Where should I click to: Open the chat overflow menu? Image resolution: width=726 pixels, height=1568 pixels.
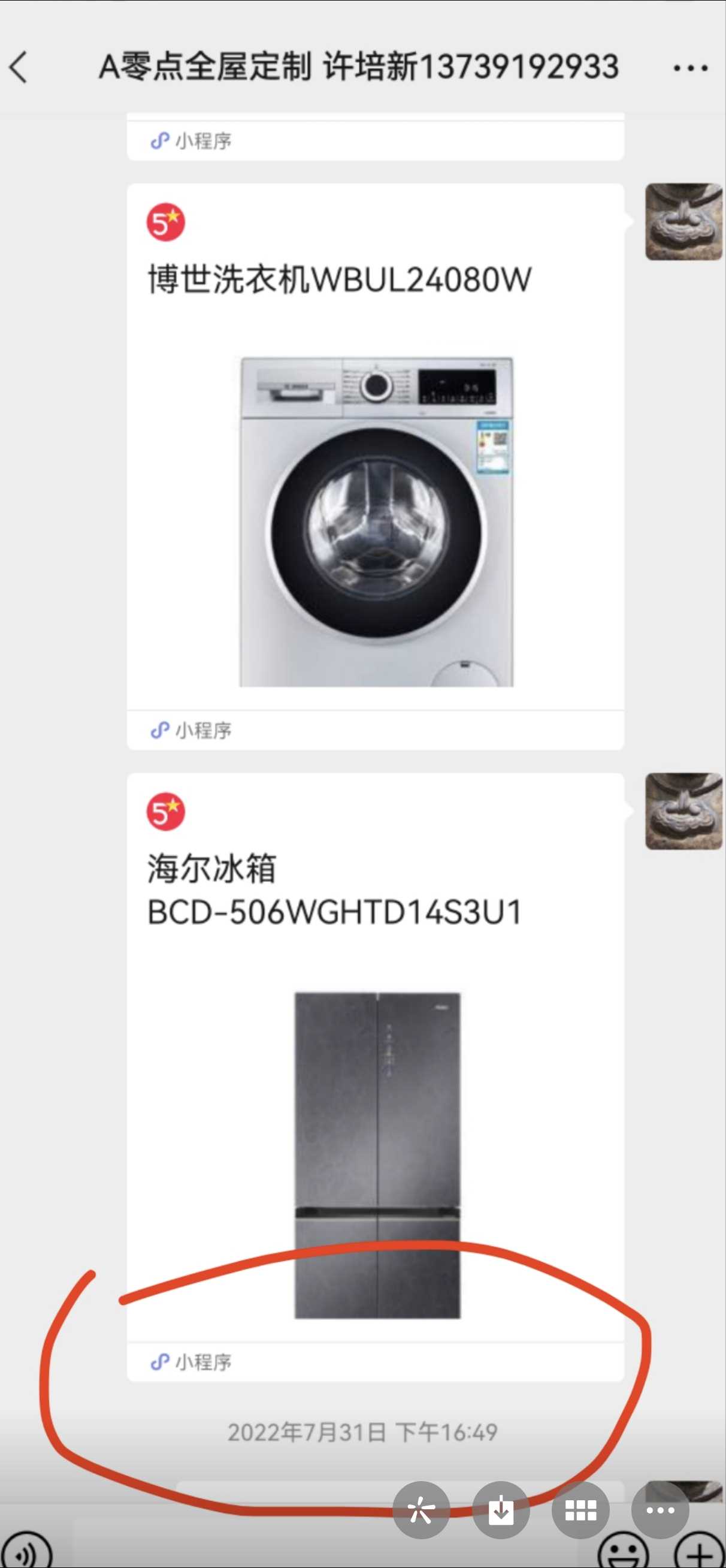(690, 68)
